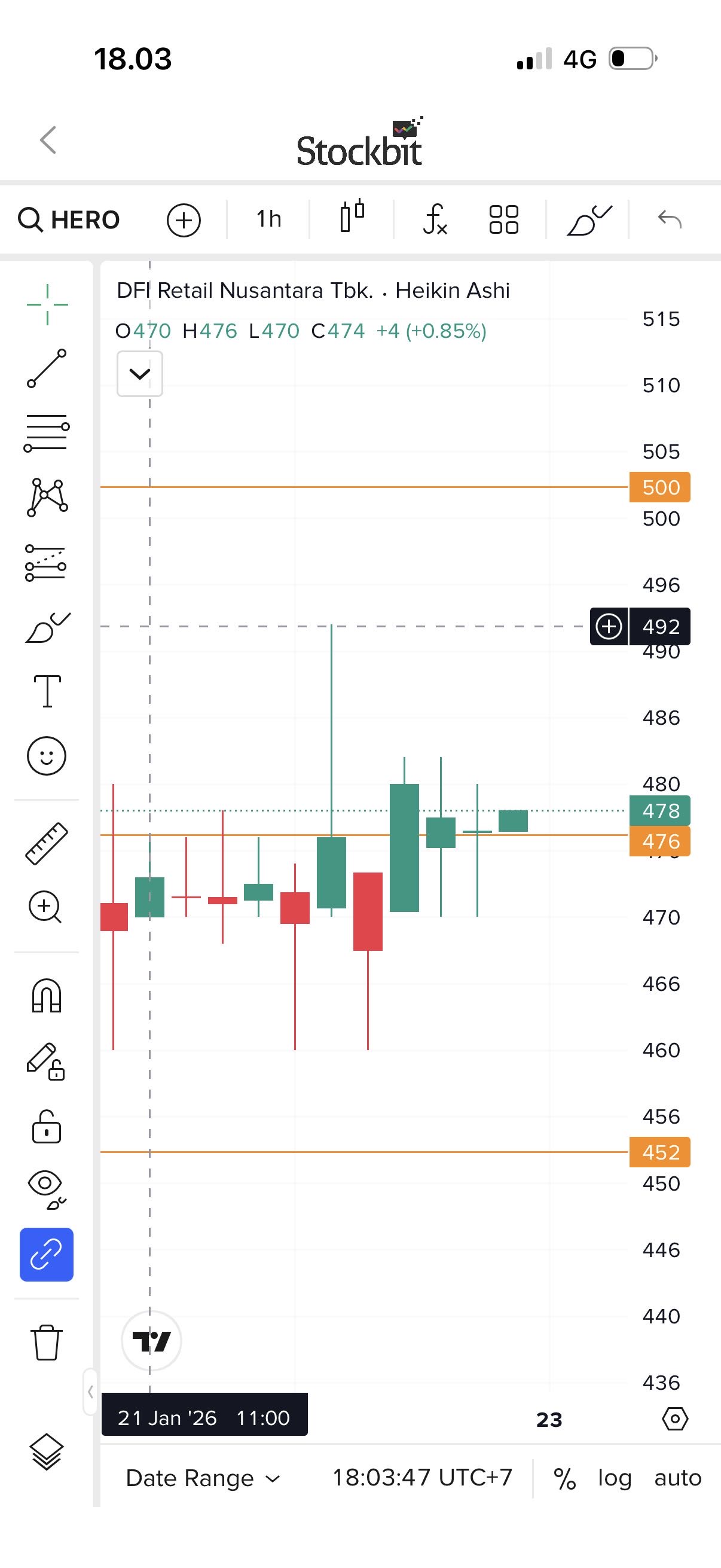Add a symbol to compare
721x1568 pixels.
click(184, 219)
